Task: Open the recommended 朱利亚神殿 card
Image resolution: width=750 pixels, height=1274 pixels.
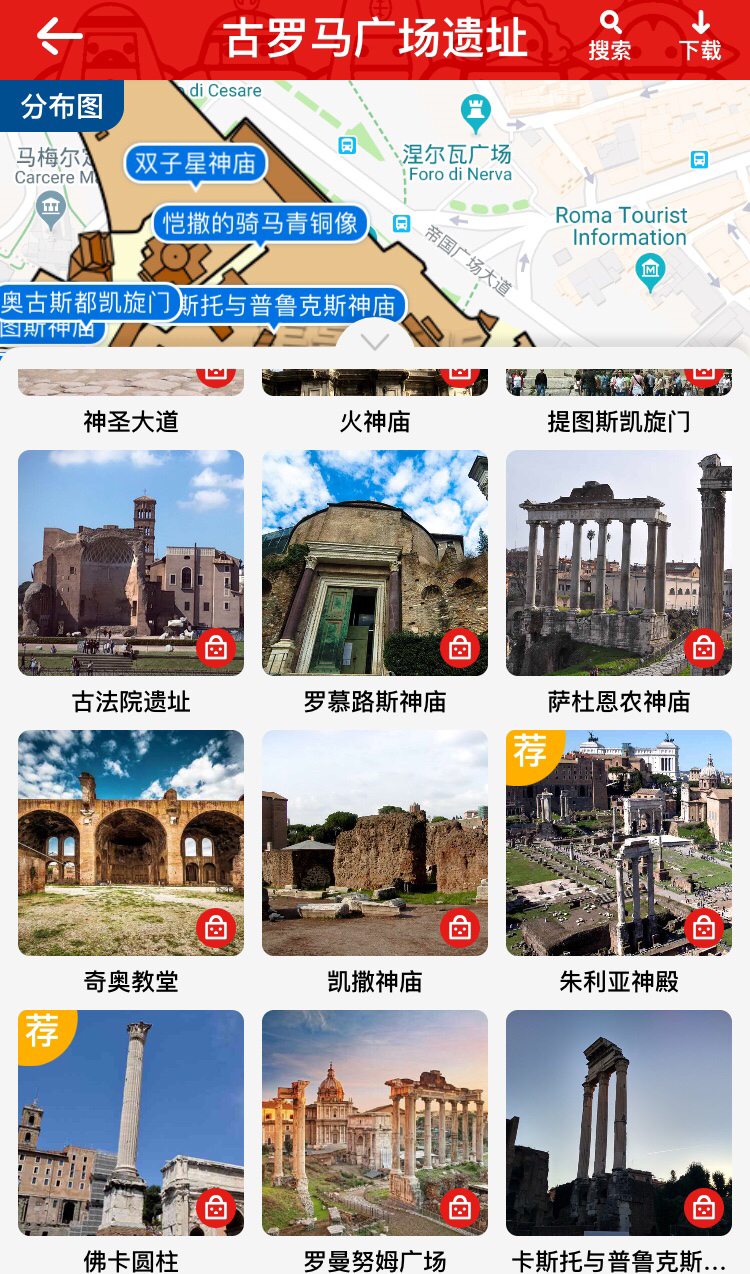Action: (619, 843)
